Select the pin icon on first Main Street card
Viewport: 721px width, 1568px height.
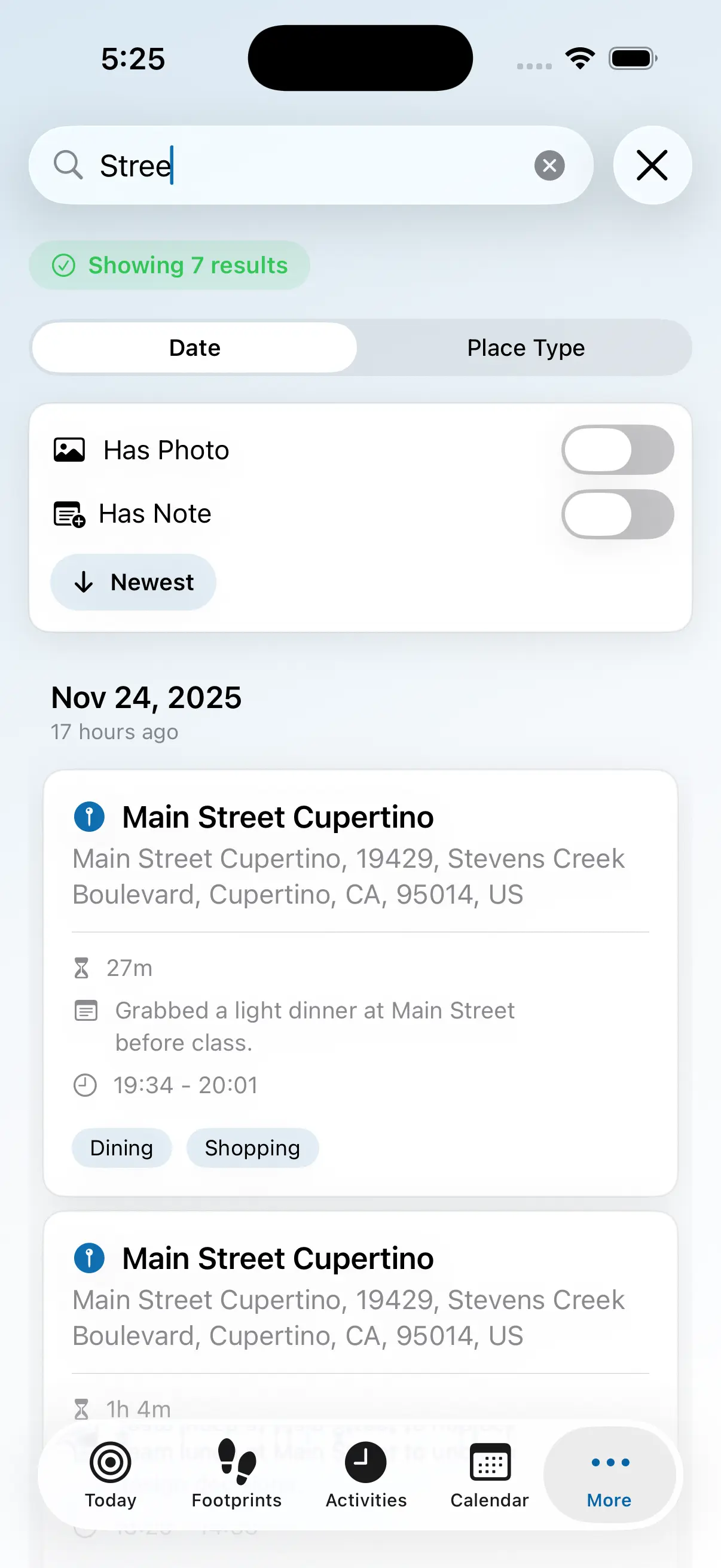pos(89,816)
